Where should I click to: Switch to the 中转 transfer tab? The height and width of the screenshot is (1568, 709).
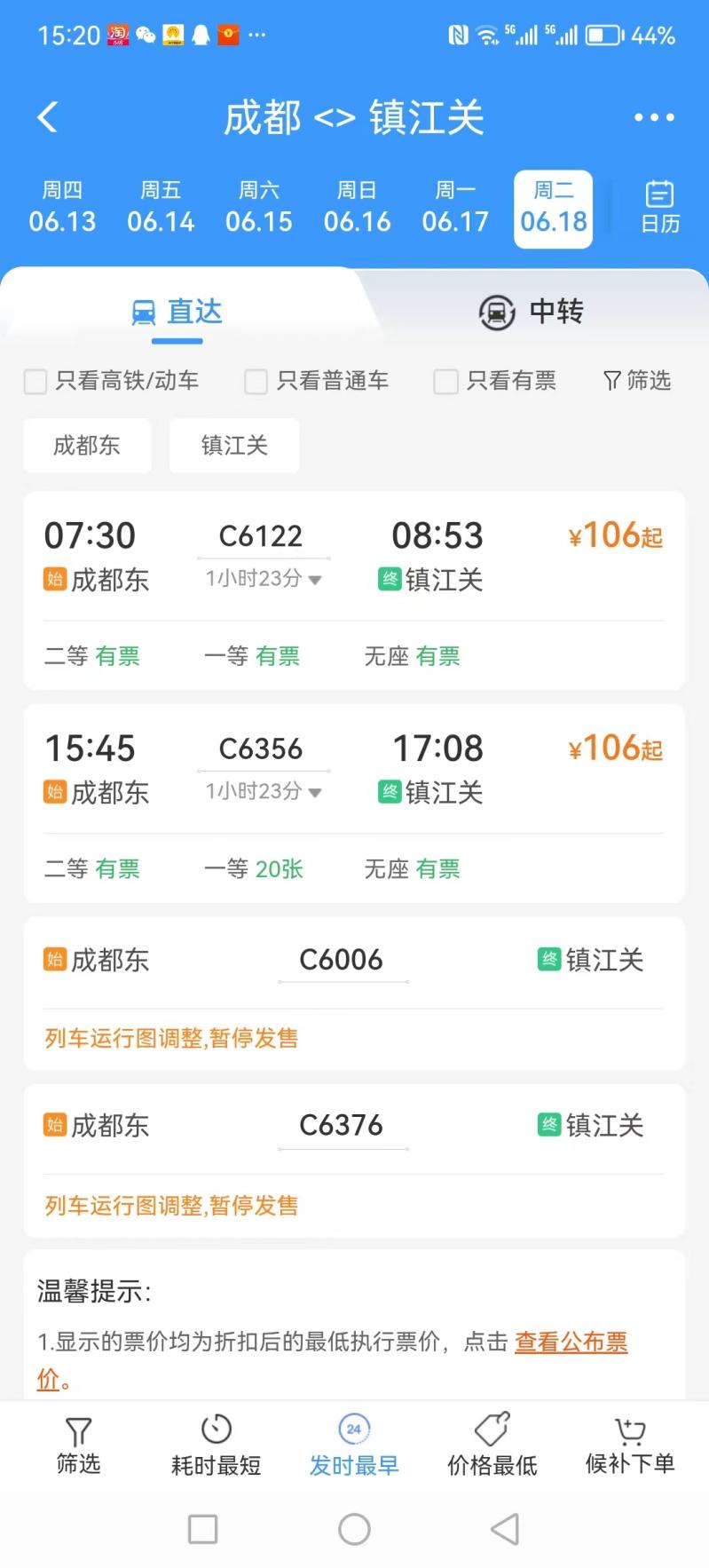(x=531, y=312)
